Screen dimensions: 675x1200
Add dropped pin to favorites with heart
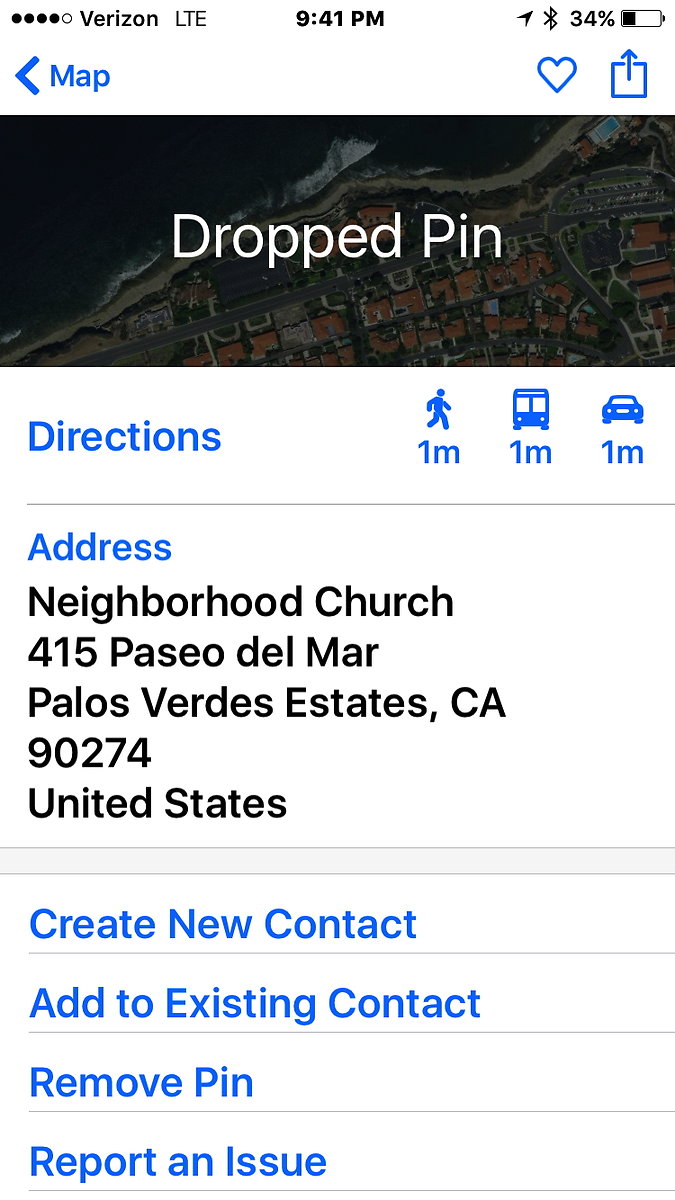tap(557, 76)
